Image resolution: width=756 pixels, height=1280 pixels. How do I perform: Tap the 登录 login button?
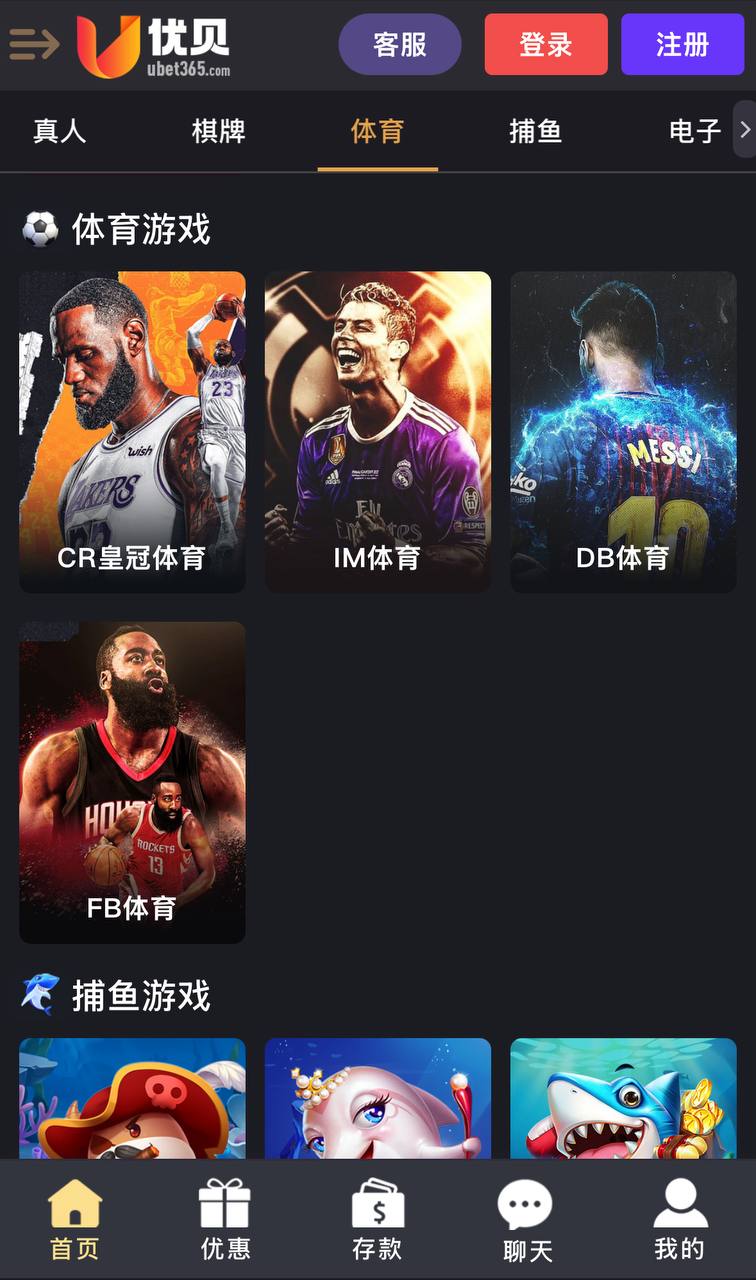[x=546, y=44]
